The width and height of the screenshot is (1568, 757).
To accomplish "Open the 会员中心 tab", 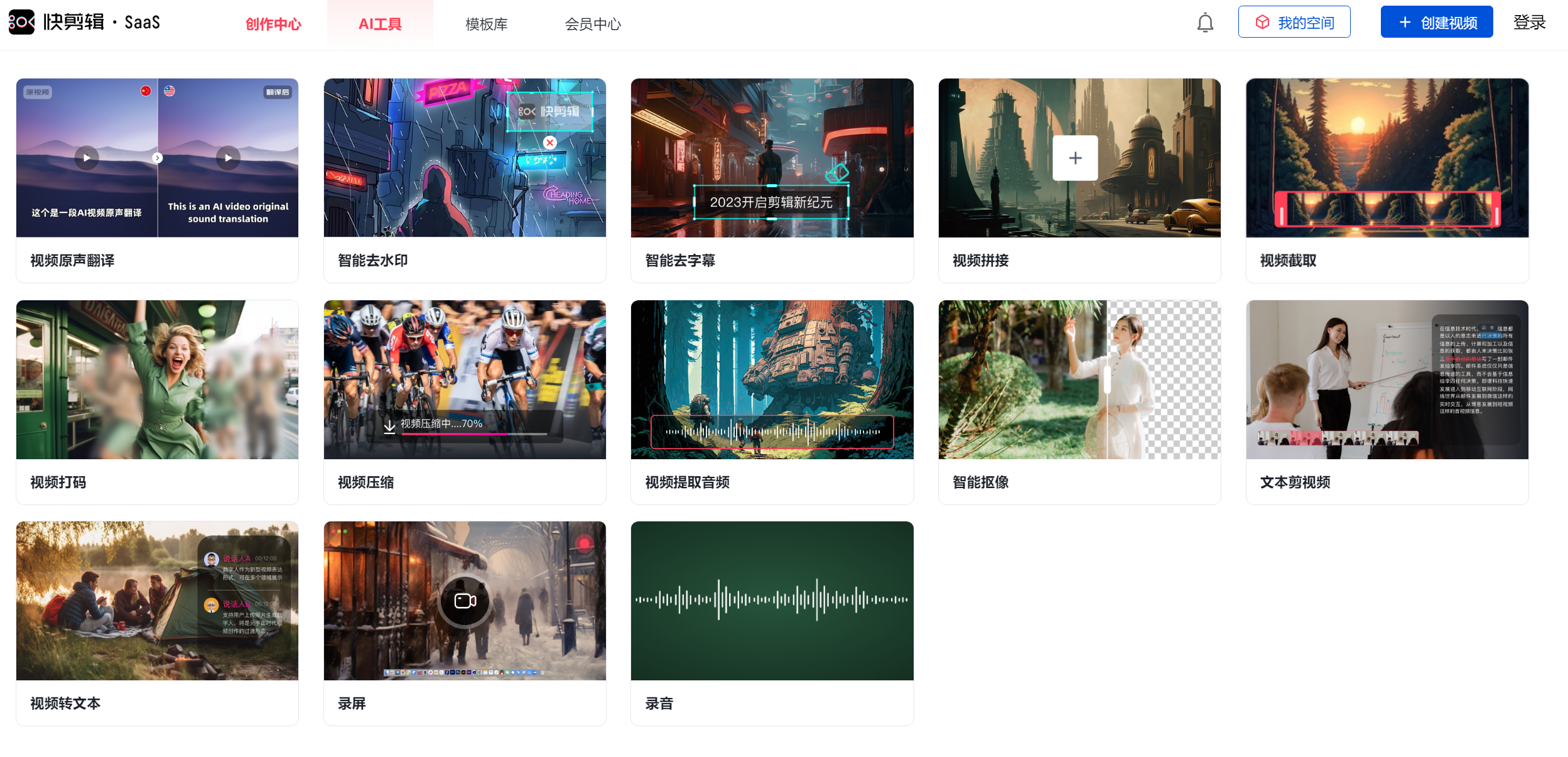I will tap(592, 24).
